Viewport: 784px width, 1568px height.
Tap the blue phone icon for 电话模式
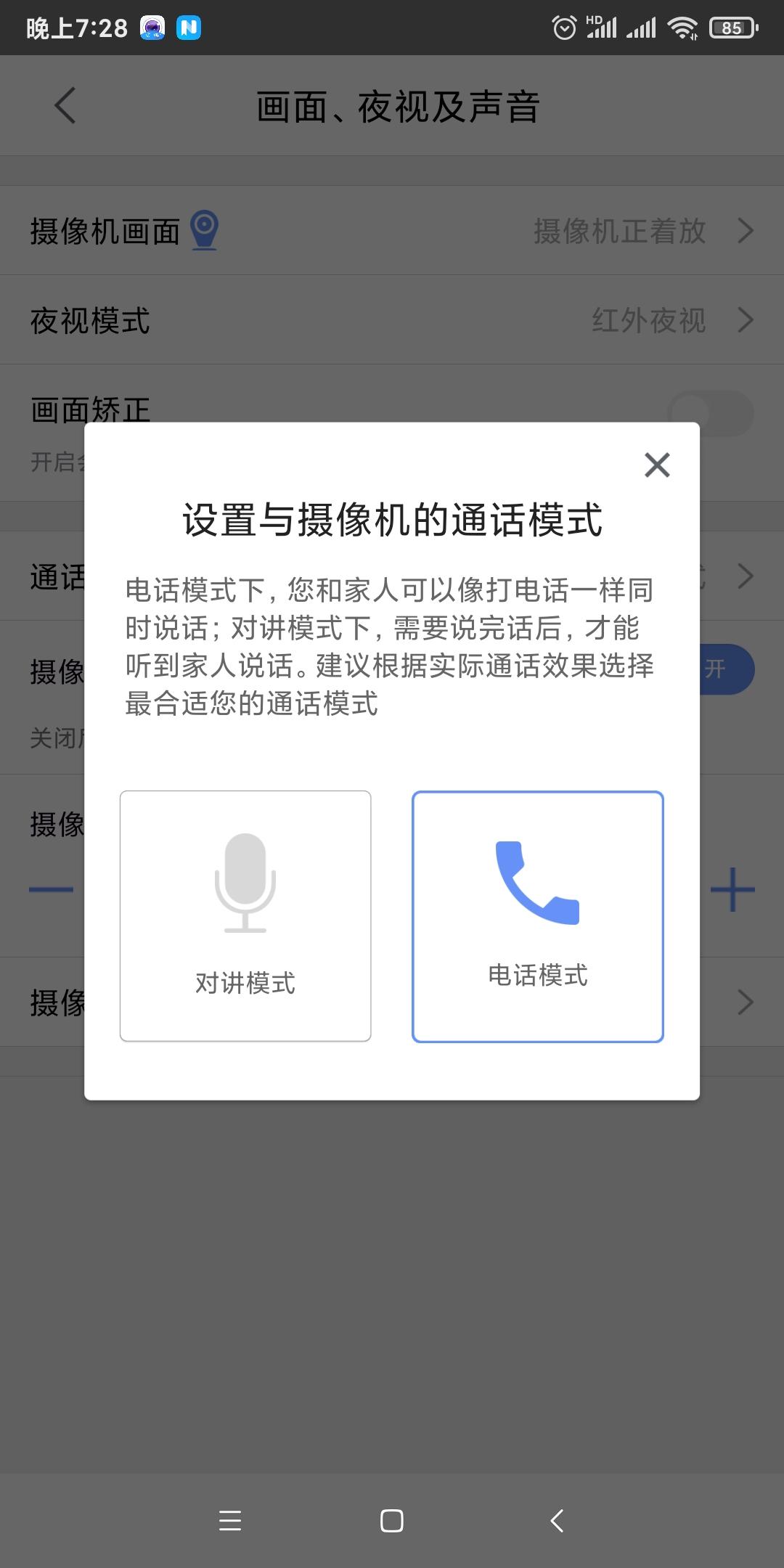(x=537, y=884)
